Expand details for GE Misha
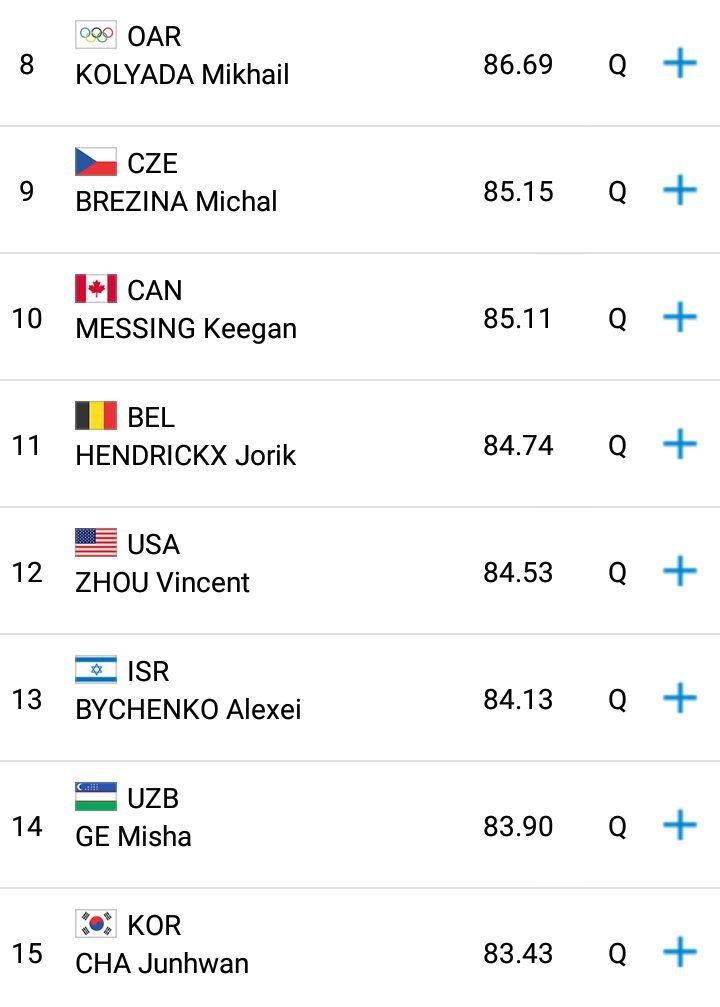720x1007 pixels. [x=680, y=825]
